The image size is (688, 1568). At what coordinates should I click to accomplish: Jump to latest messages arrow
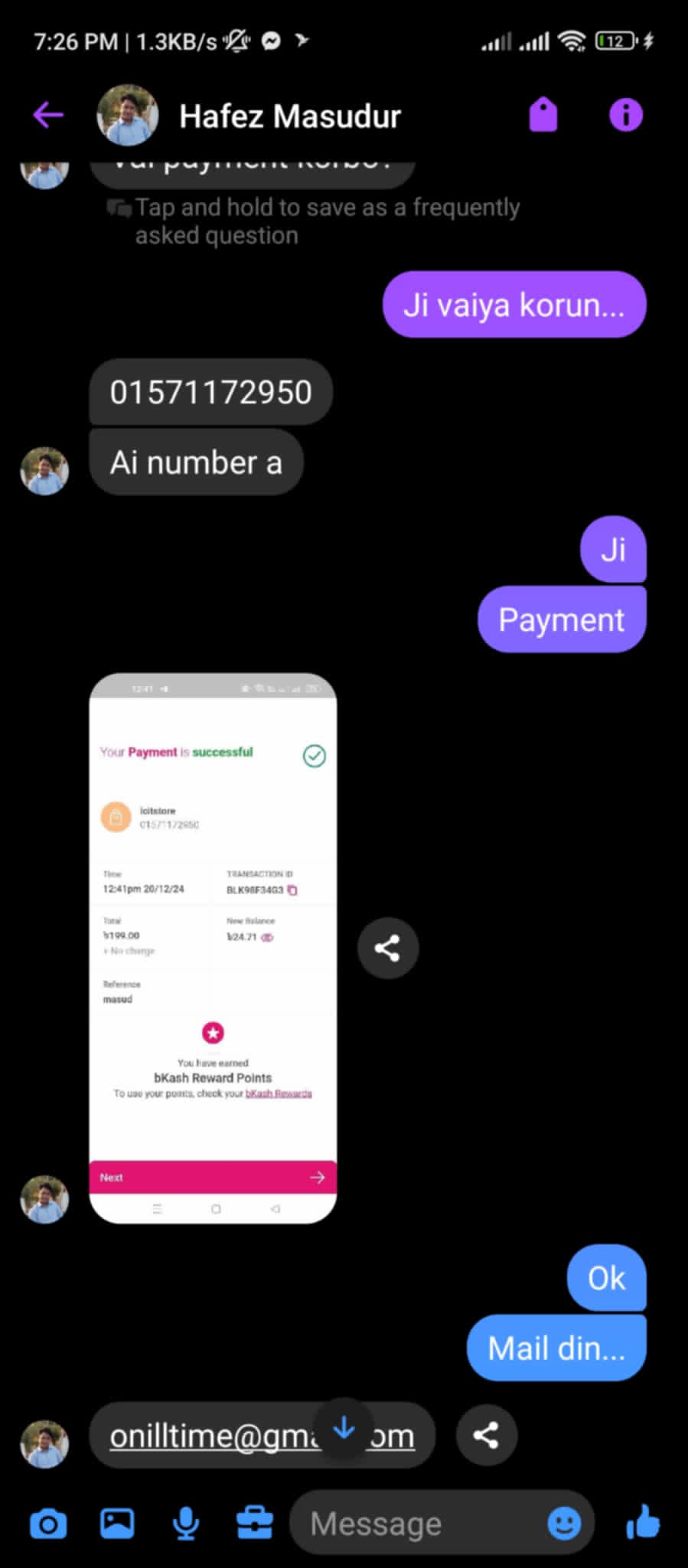344,1429
